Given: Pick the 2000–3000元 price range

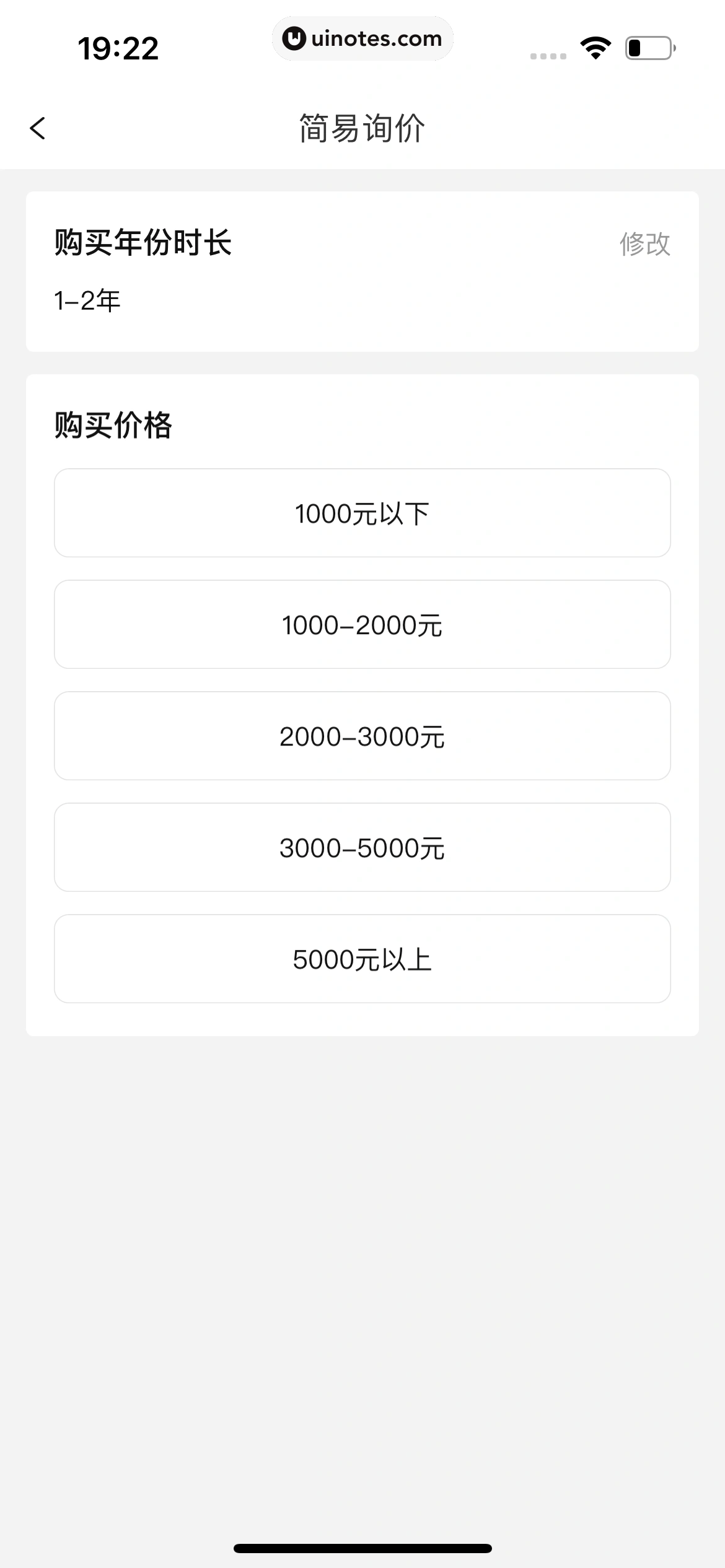Looking at the screenshot, I should coord(362,736).
